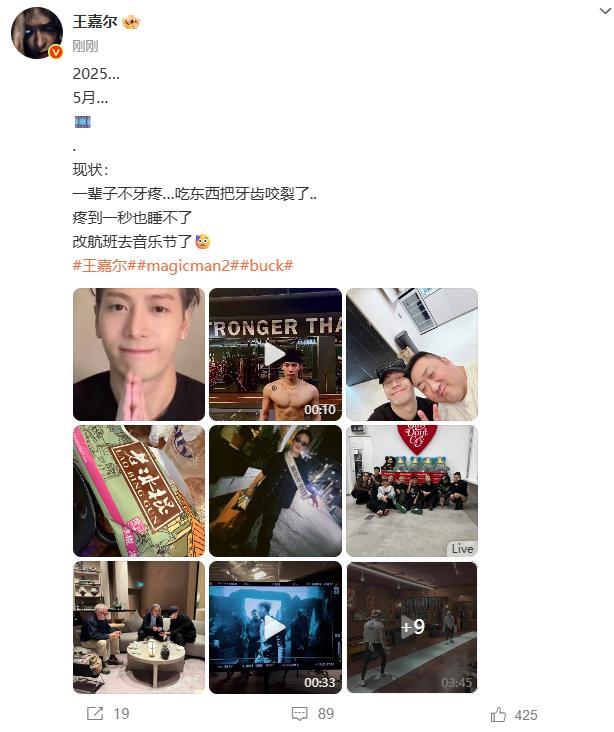Play the 00:33 video clip
The image size is (614, 732).
tap(275, 627)
